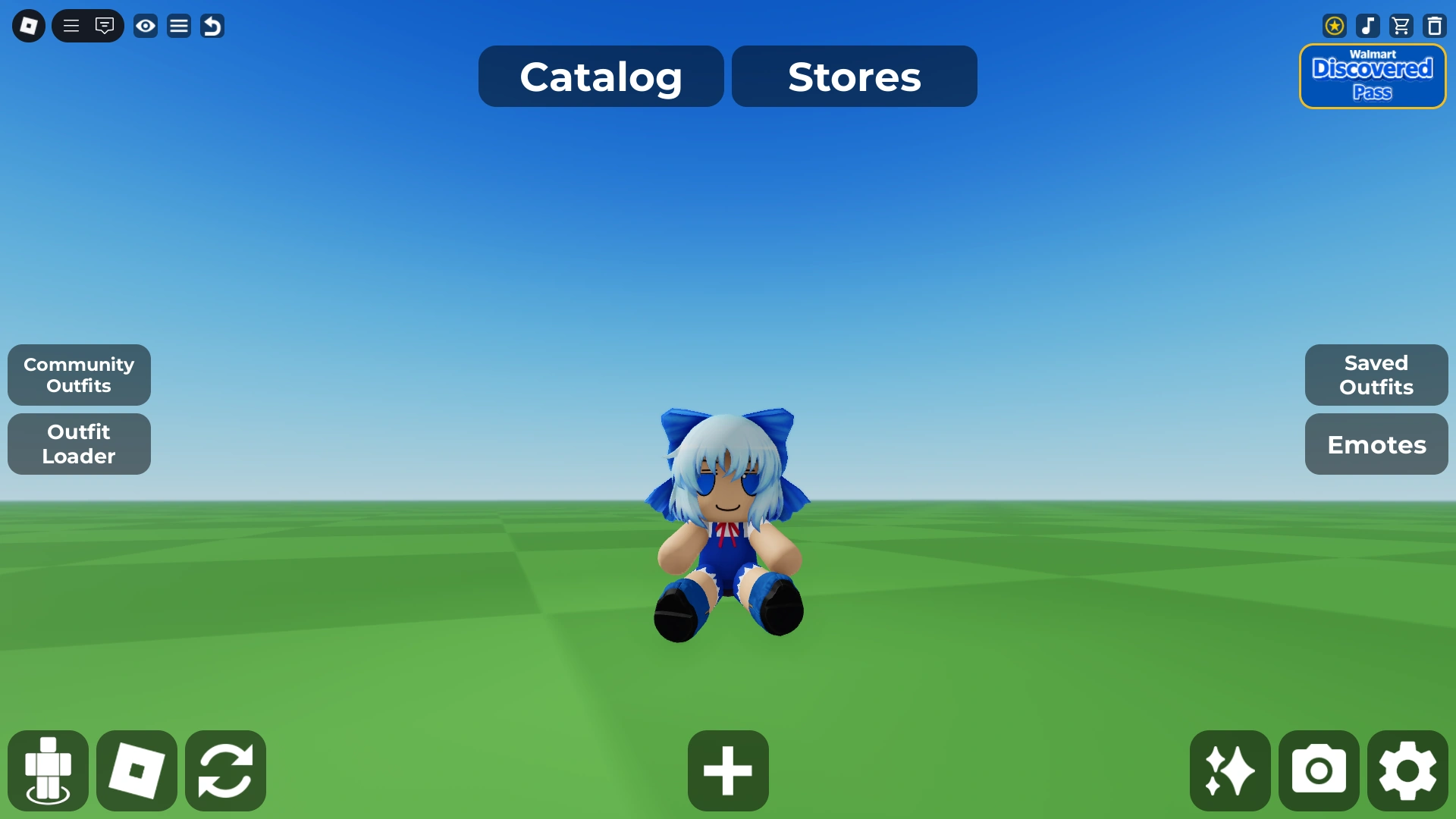Image resolution: width=1456 pixels, height=819 pixels.
Task: Open the sparkle effects button
Action: point(1230,770)
